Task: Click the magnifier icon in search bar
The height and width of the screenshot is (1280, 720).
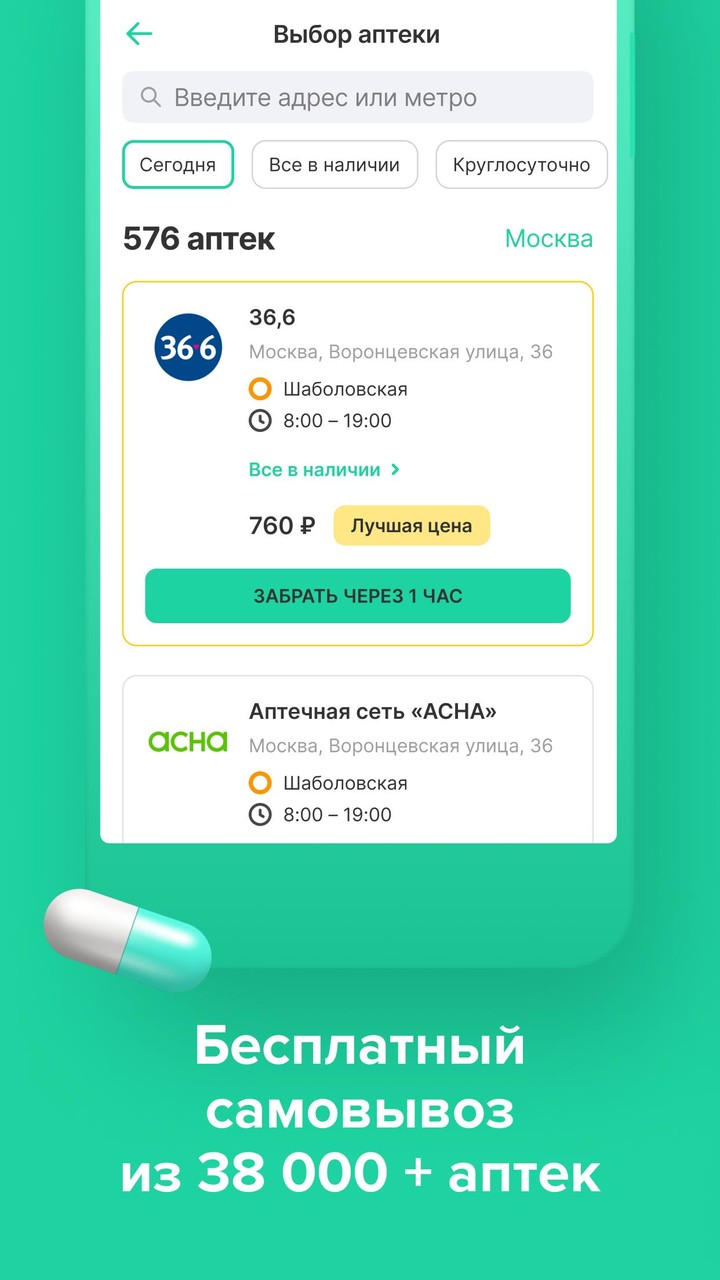Action: point(150,97)
